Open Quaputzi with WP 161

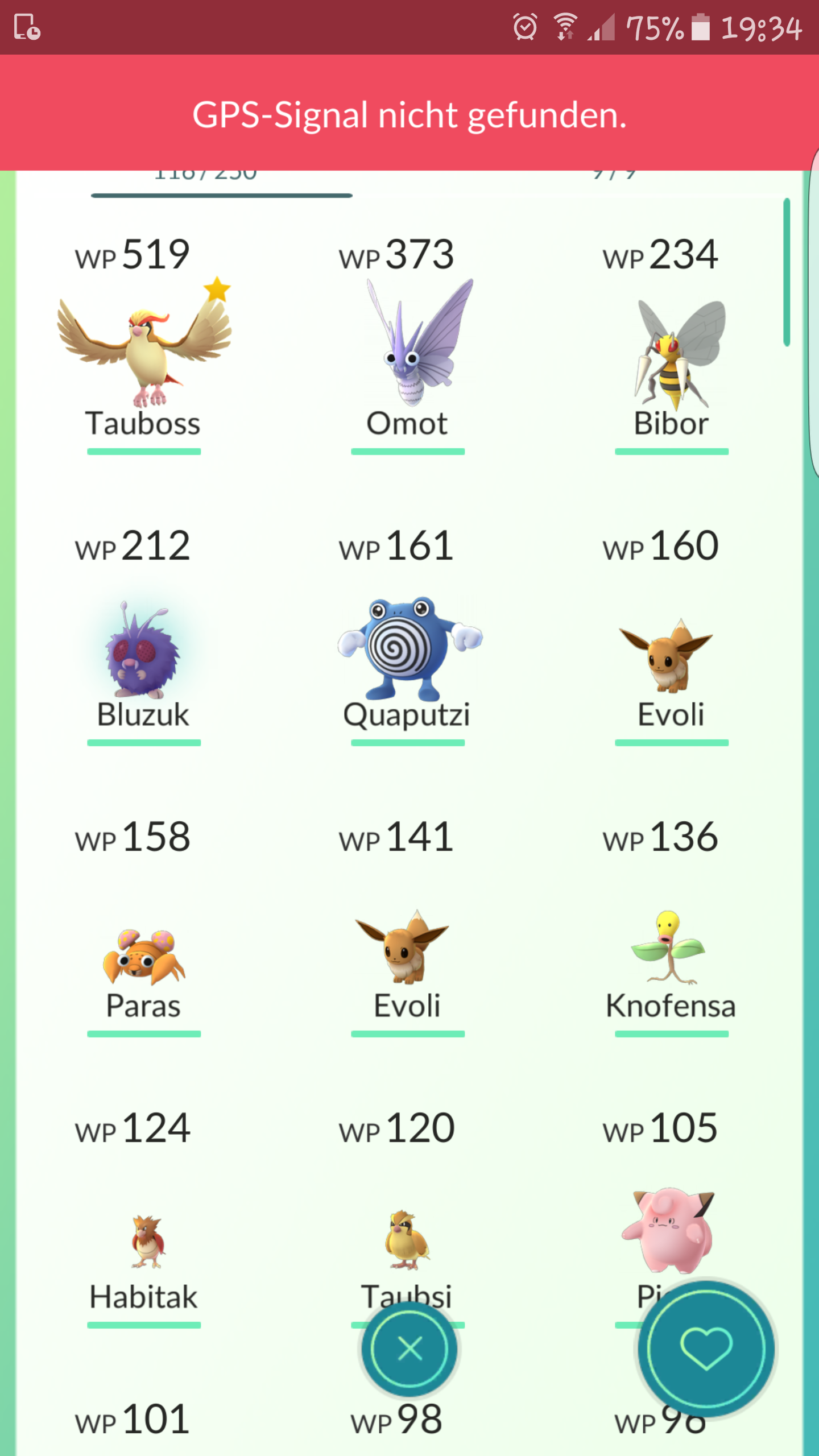tap(408, 634)
